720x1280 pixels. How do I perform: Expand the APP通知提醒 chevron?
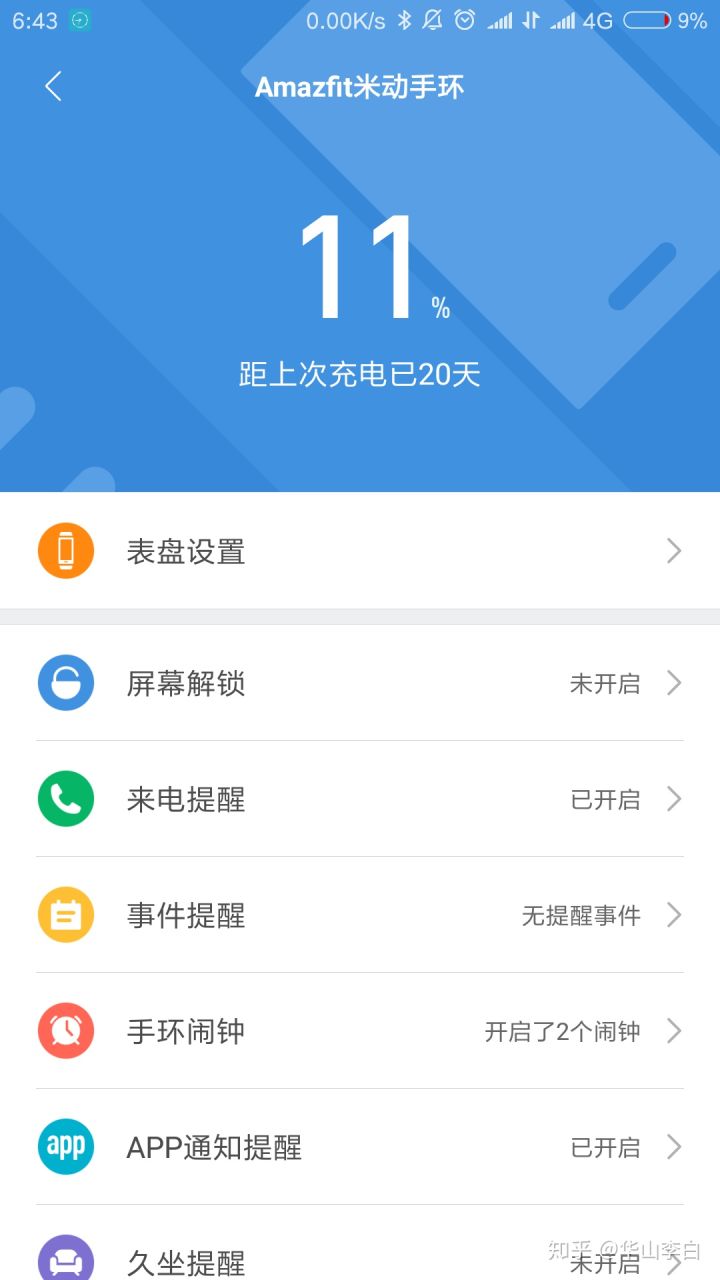(x=675, y=1147)
